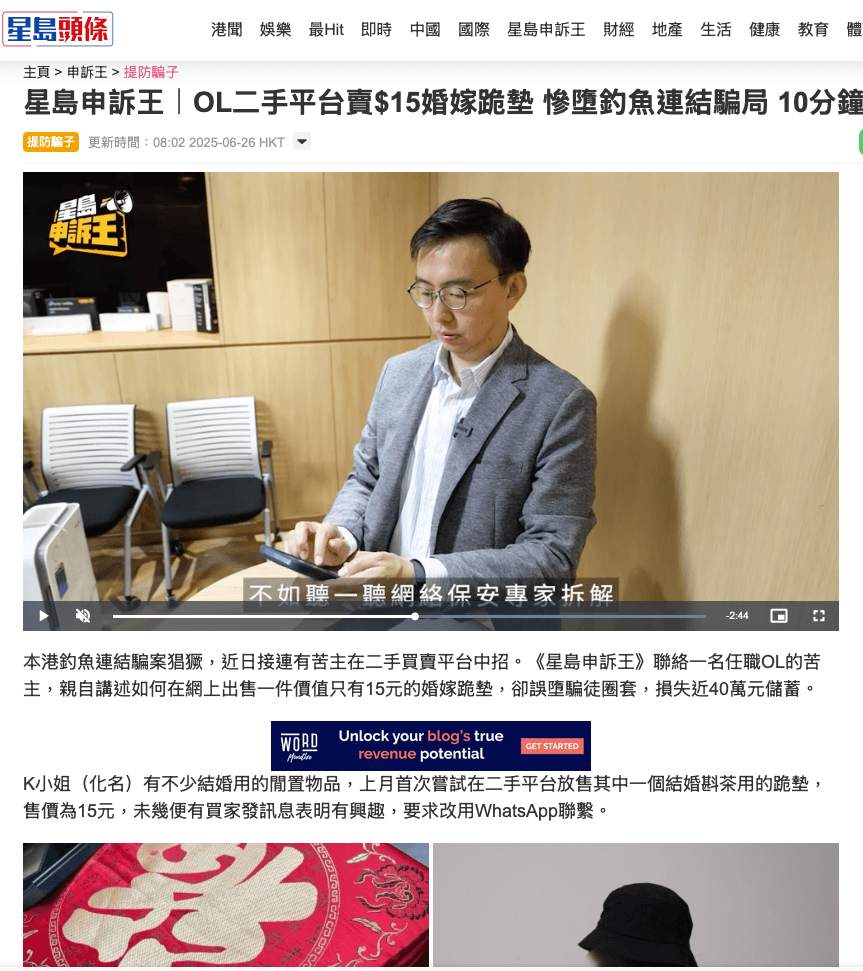Open the 娛樂 section
Screen dimensions: 863x971
point(275,30)
